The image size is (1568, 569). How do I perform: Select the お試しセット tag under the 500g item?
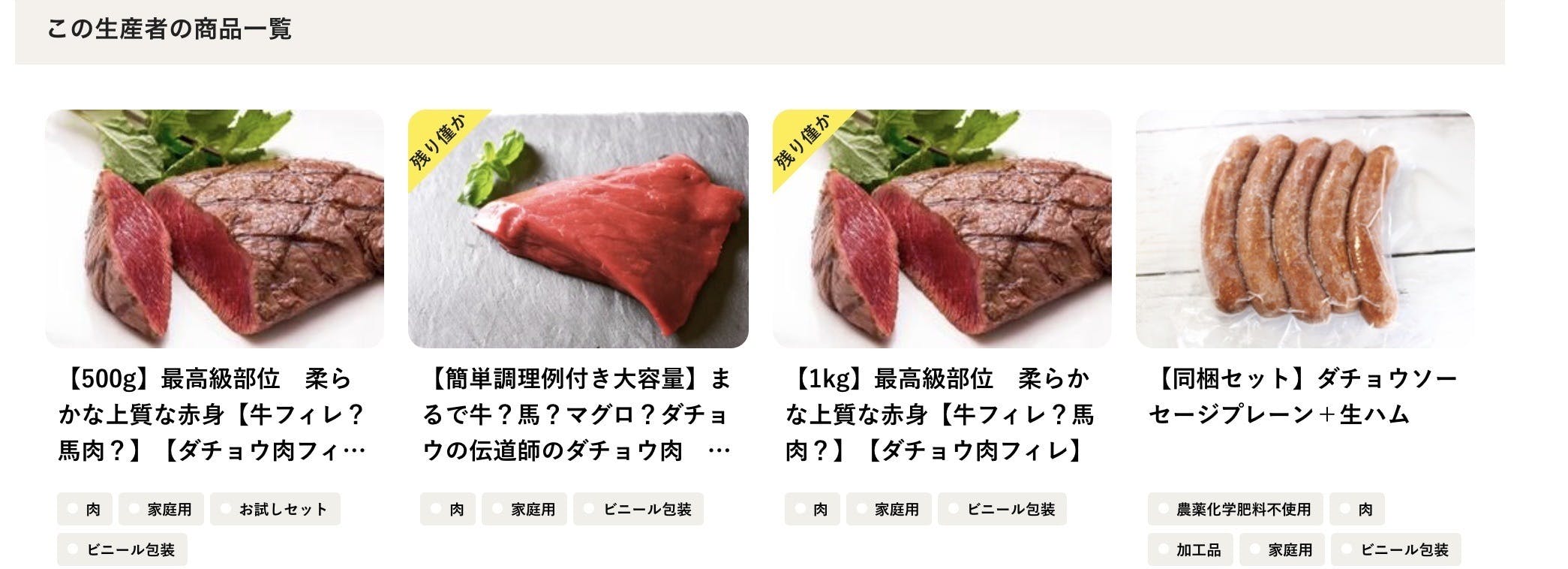[275, 509]
